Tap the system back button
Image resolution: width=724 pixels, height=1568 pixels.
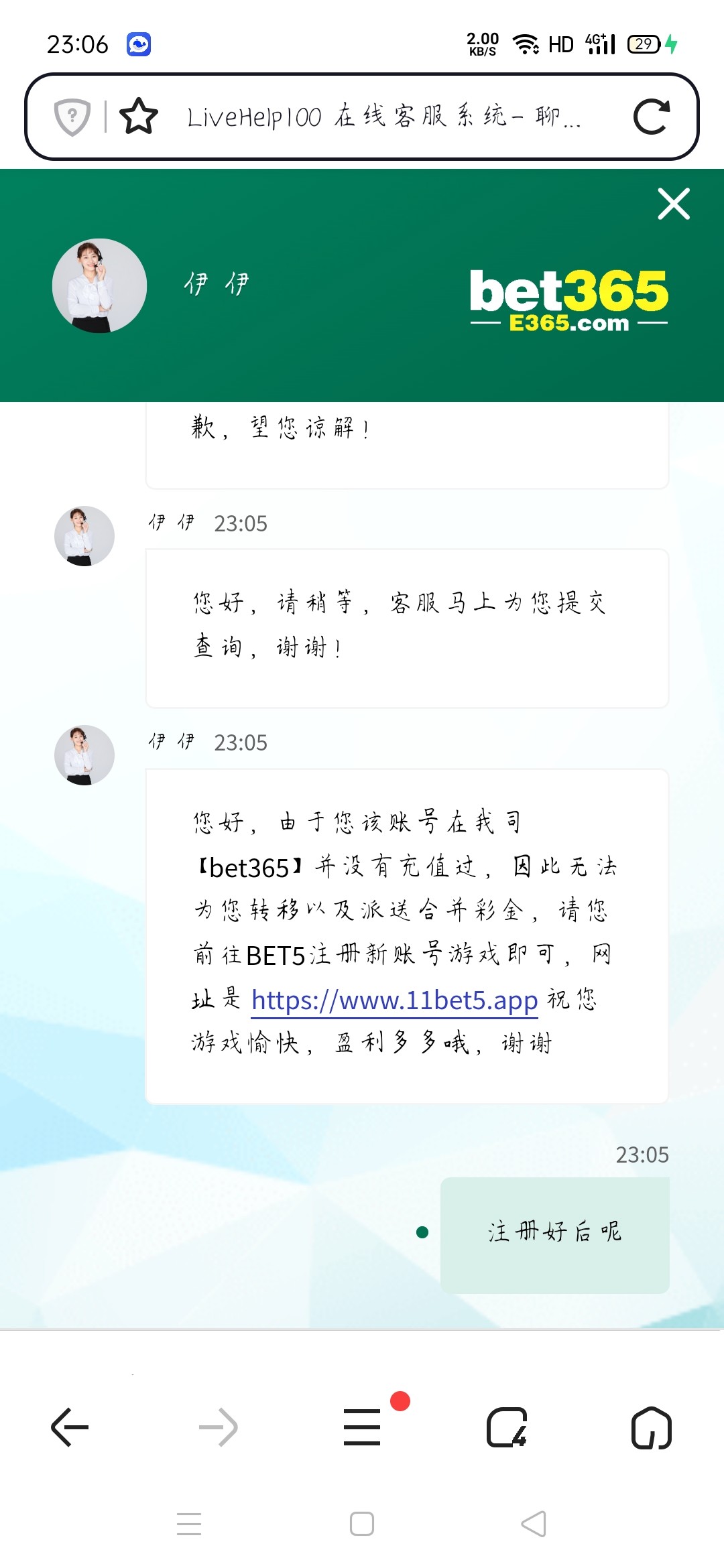[x=534, y=1524]
